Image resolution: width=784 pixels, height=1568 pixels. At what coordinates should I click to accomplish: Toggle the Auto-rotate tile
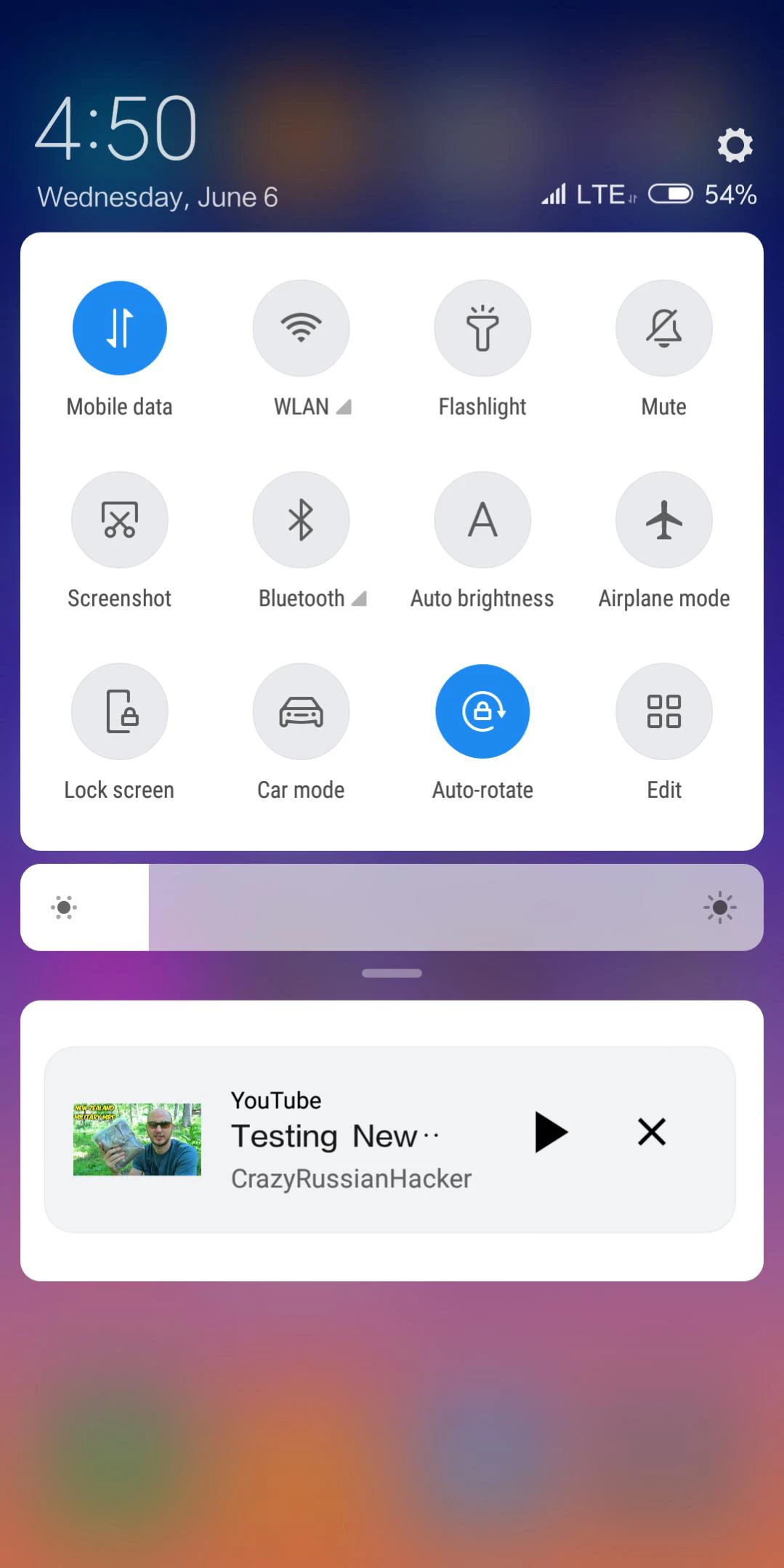[482, 711]
